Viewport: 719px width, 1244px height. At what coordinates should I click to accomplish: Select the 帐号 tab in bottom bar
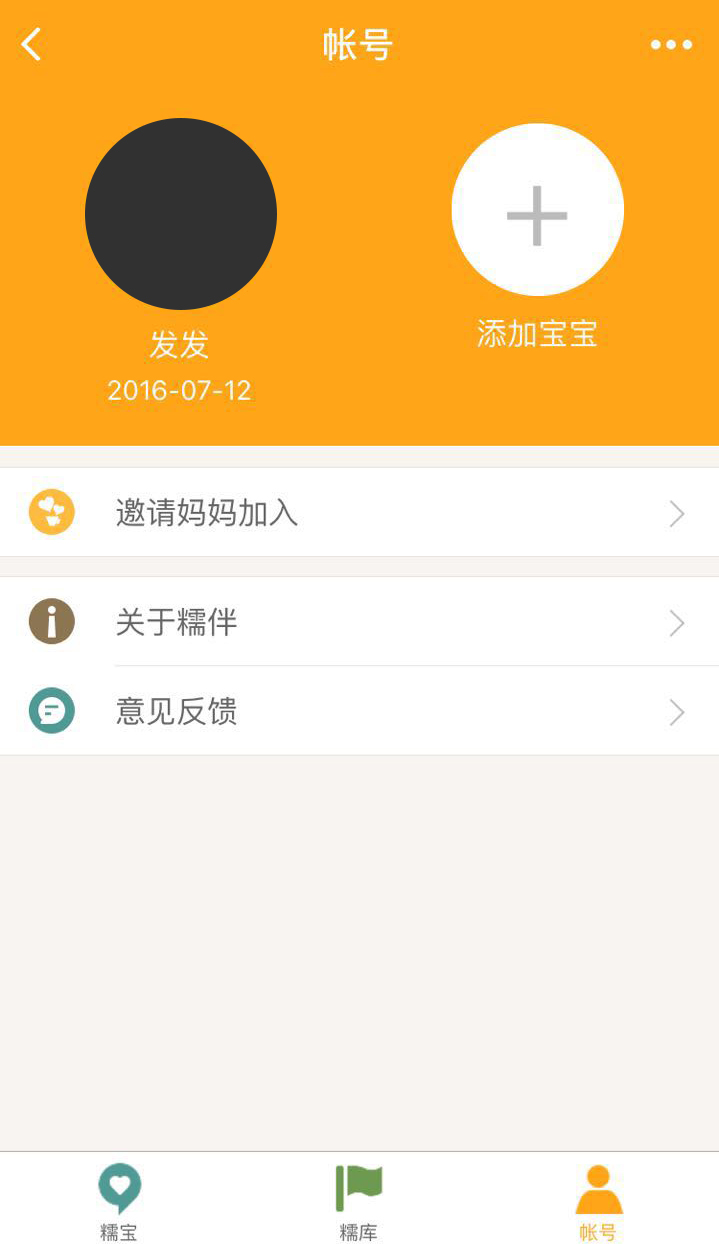(598, 1200)
